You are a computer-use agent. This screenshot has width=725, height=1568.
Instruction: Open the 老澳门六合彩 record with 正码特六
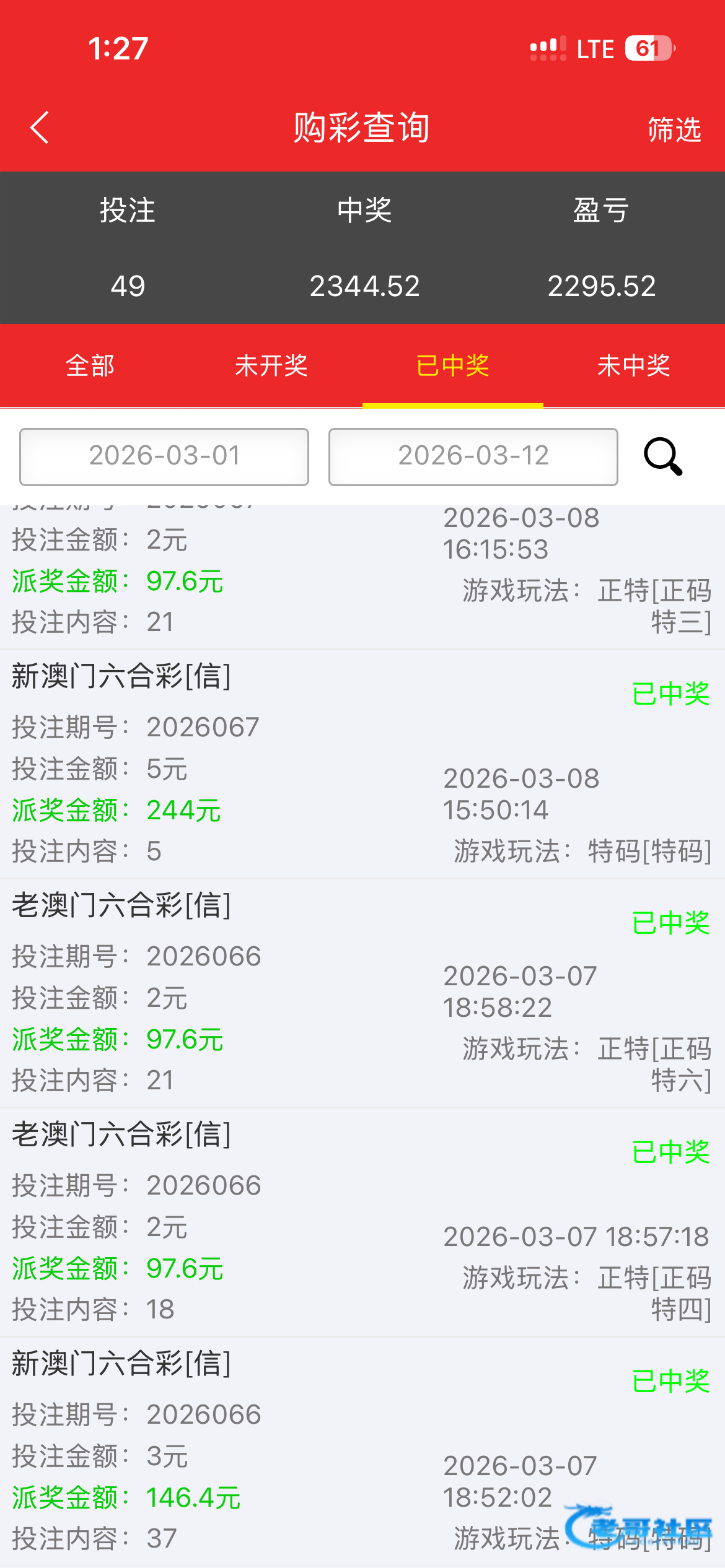[x=362, y=993]
